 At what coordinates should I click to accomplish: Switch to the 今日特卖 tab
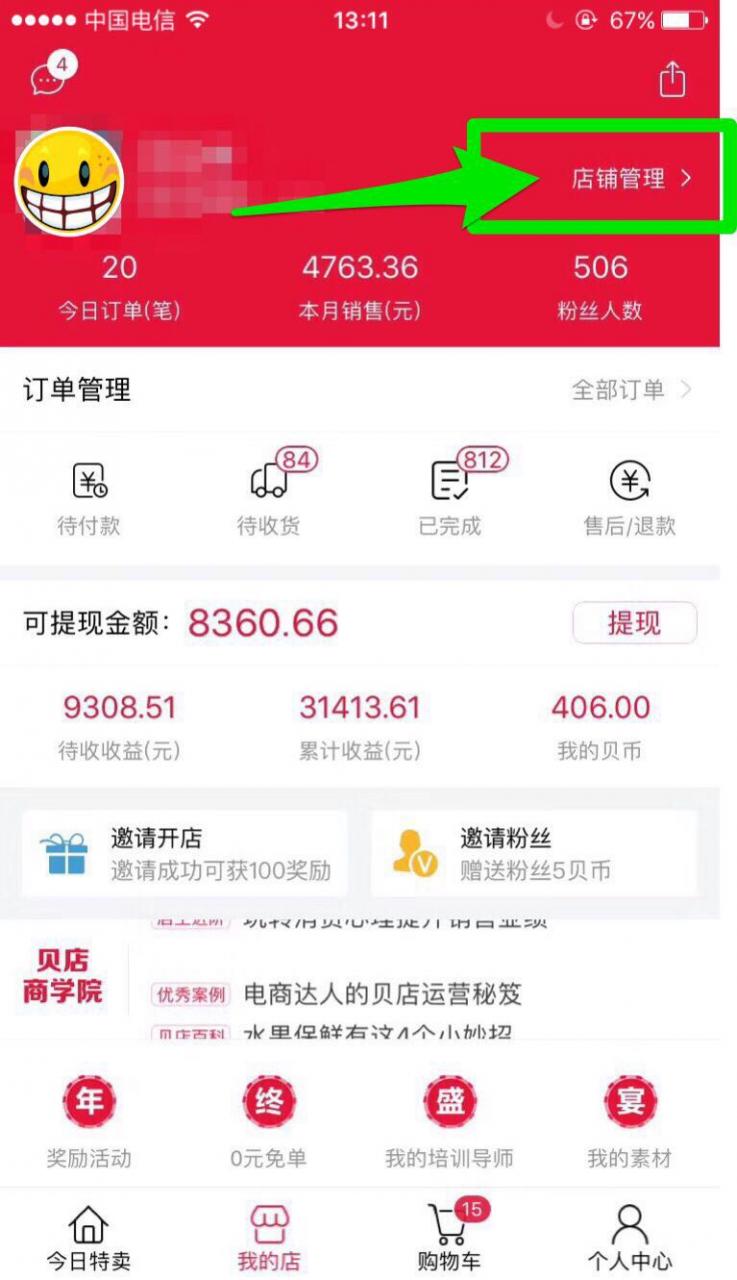point(89,1236)
